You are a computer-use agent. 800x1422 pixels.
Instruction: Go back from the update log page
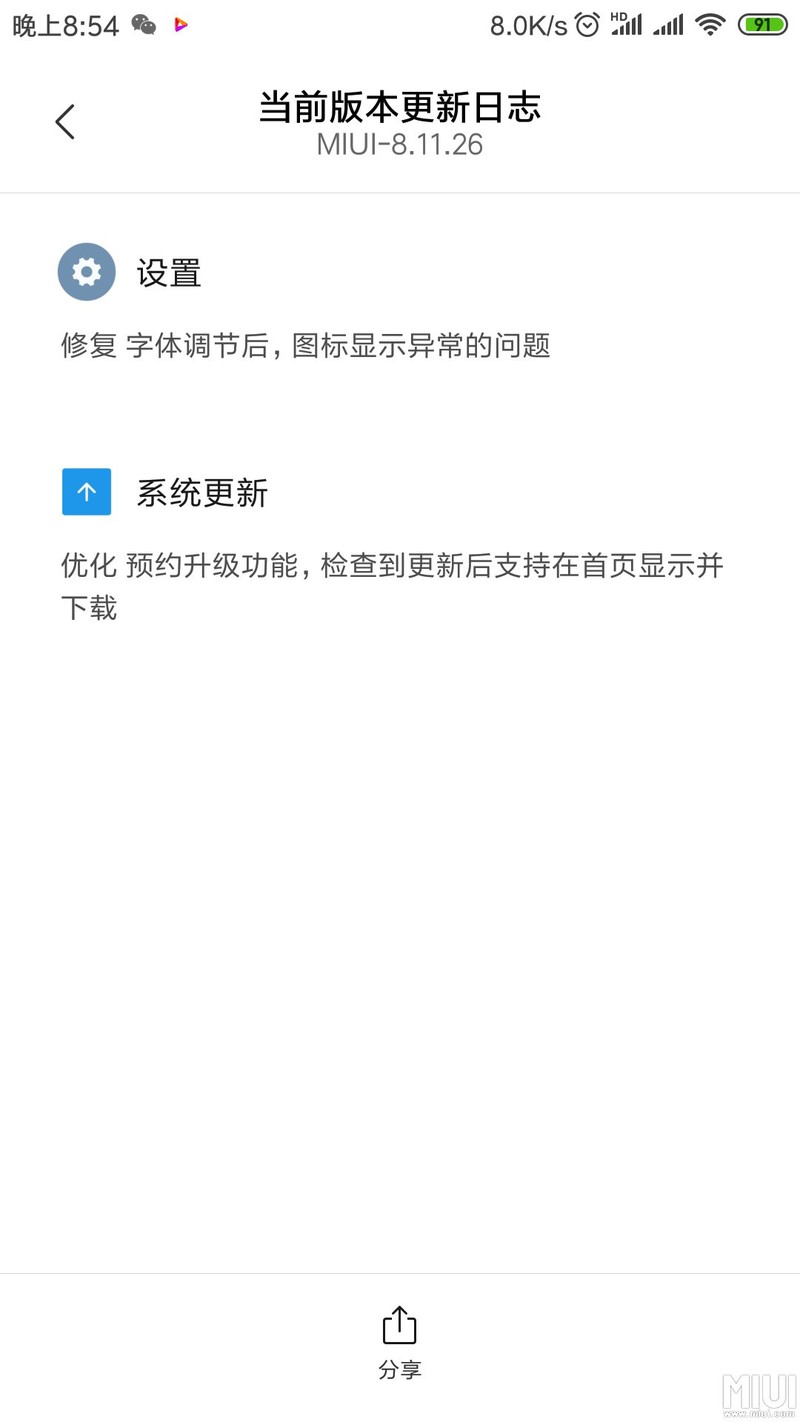coord(65,122)
